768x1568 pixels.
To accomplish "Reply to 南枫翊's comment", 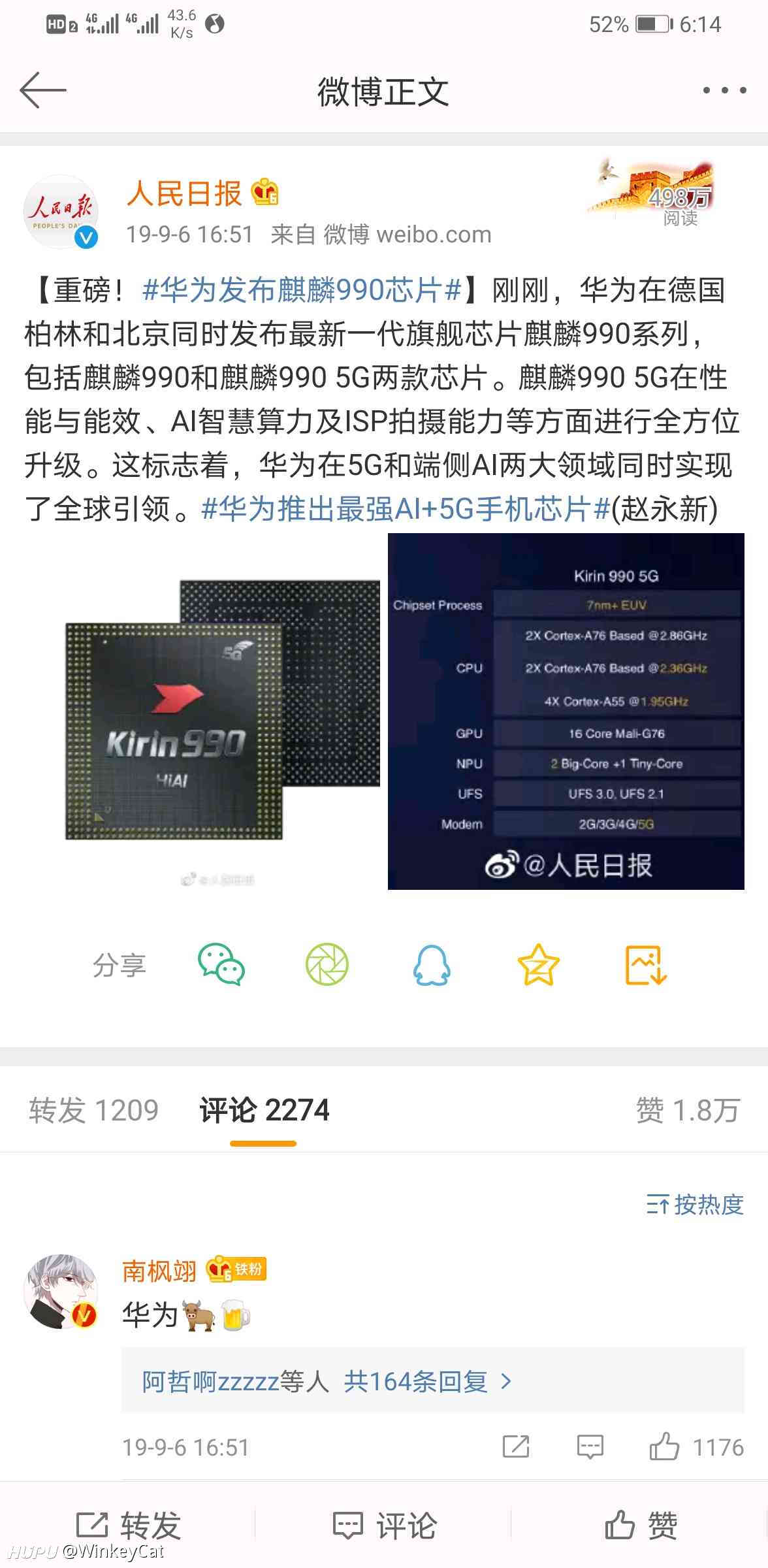I will [590, 1447].
